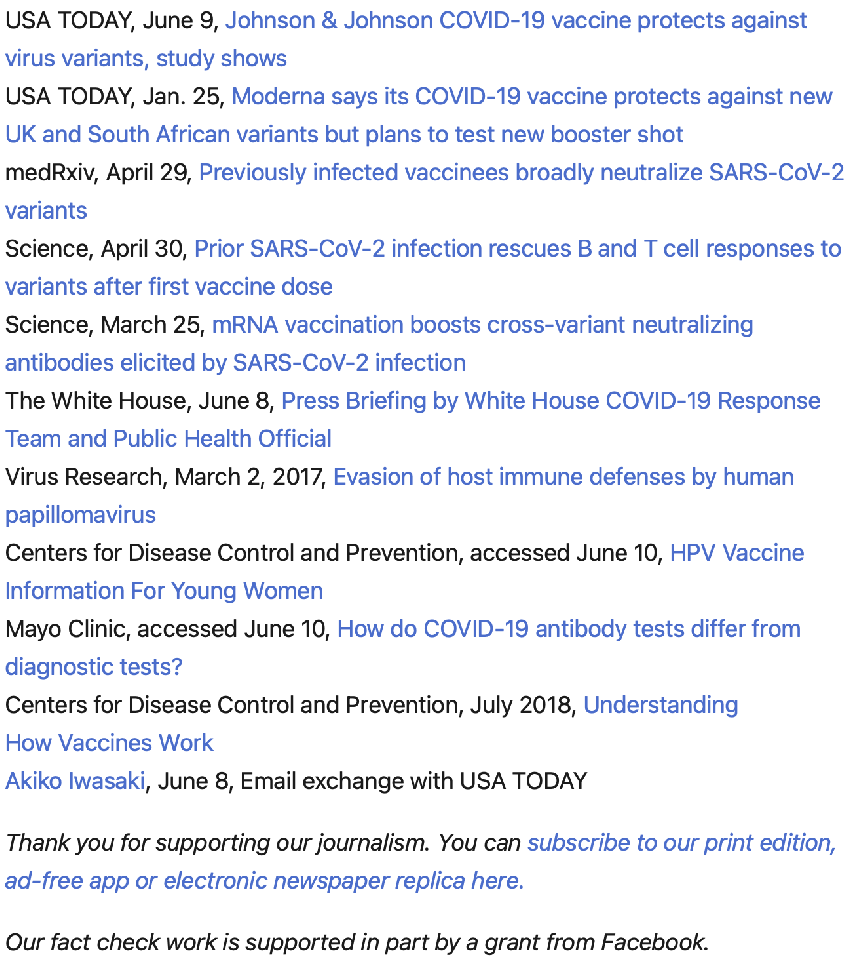Open Mayo Clinic antibody tests article

point(568,629)
